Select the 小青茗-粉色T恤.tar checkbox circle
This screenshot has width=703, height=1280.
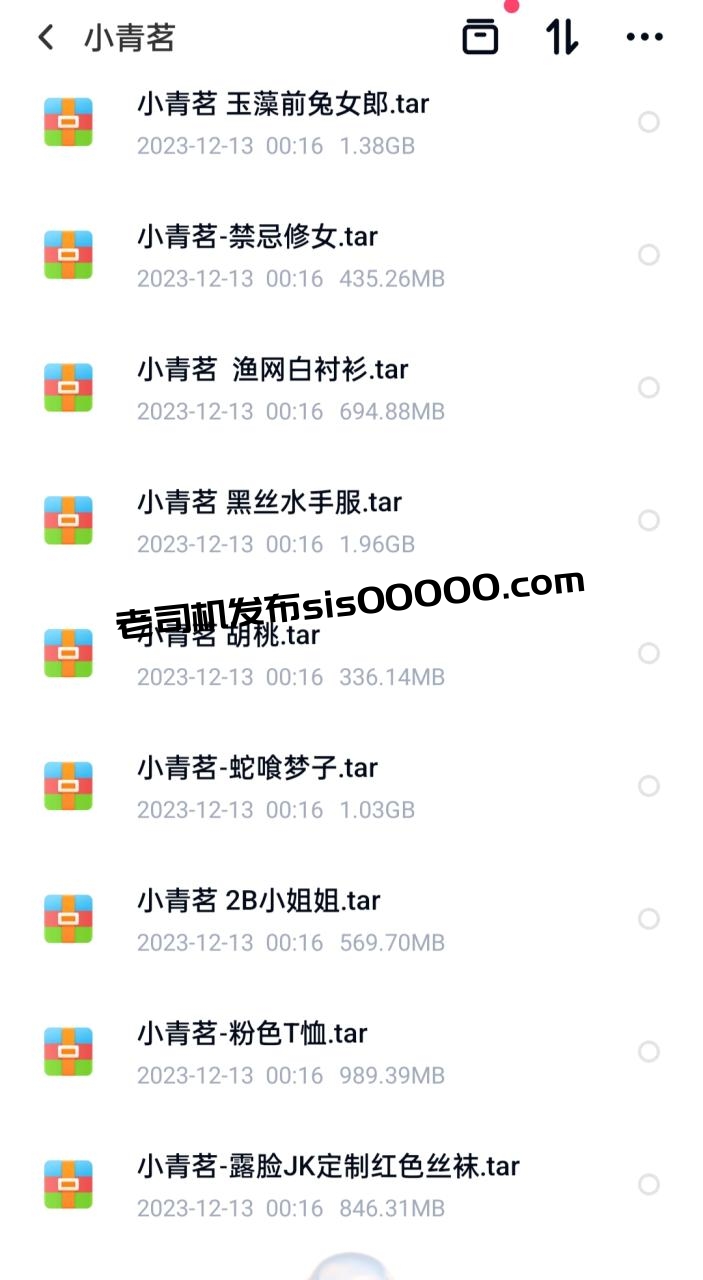click(649, 1052)
